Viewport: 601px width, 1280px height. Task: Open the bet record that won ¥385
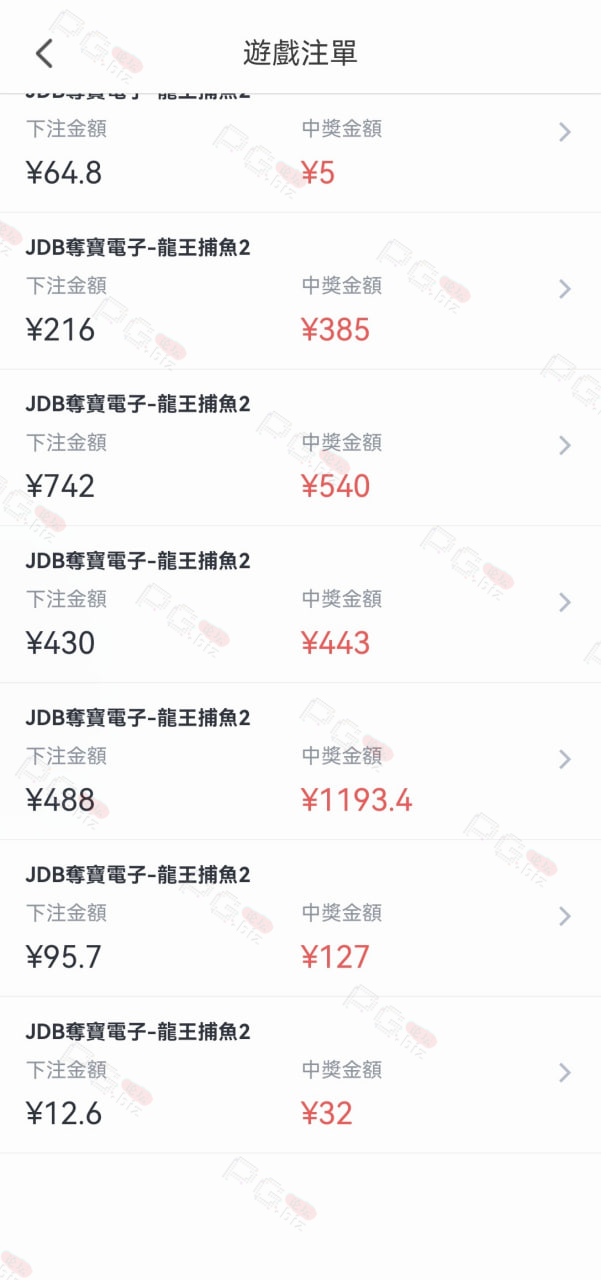(x=300, y=291)
